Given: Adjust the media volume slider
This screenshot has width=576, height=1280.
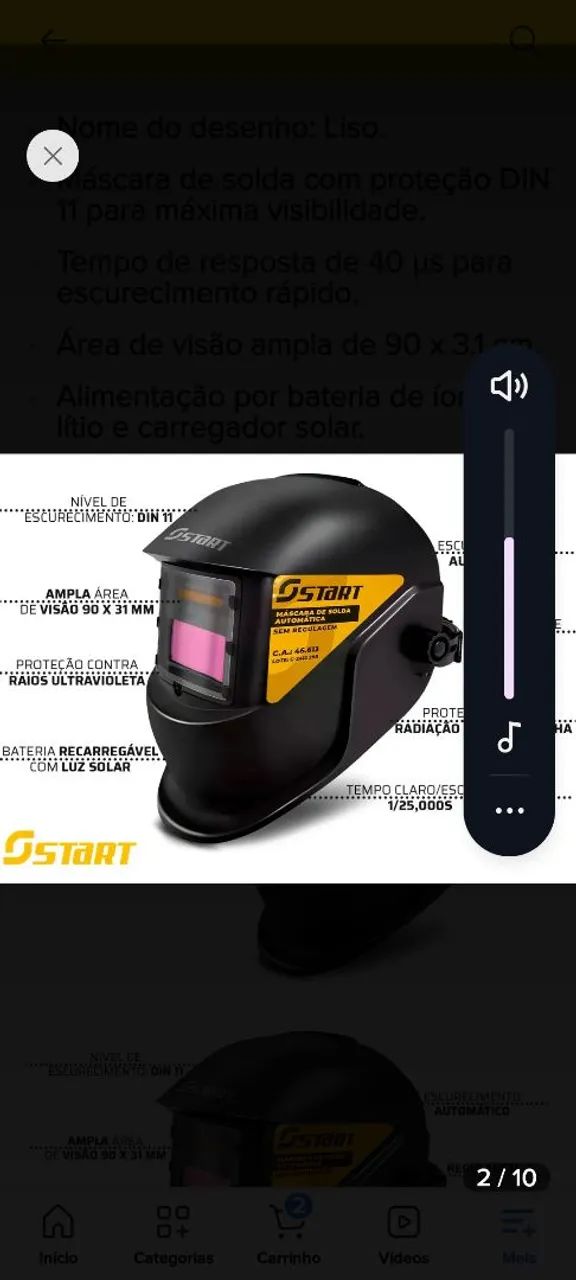Looking at the screenshot, I should click(x=509, y=564).
